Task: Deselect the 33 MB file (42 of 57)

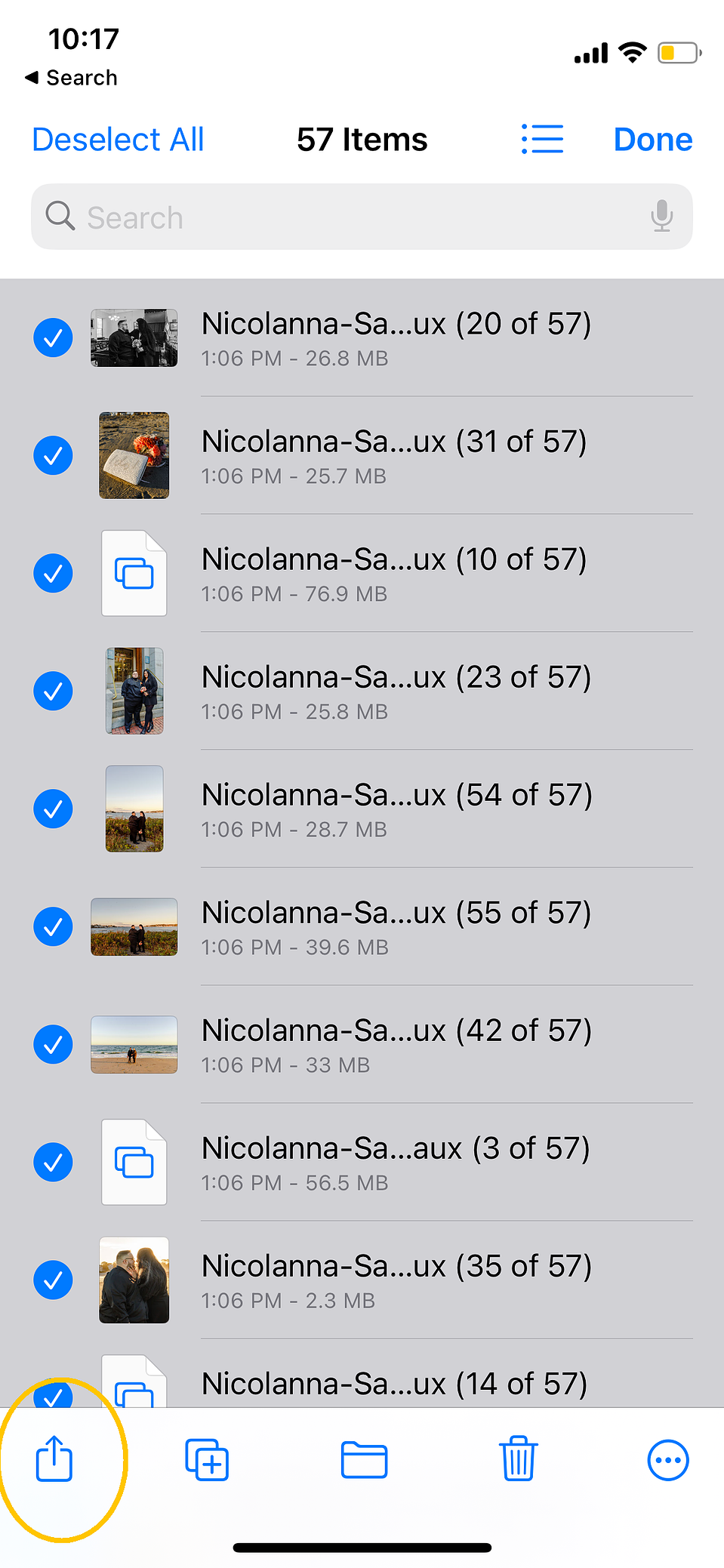Action: tap(53, 1044)
